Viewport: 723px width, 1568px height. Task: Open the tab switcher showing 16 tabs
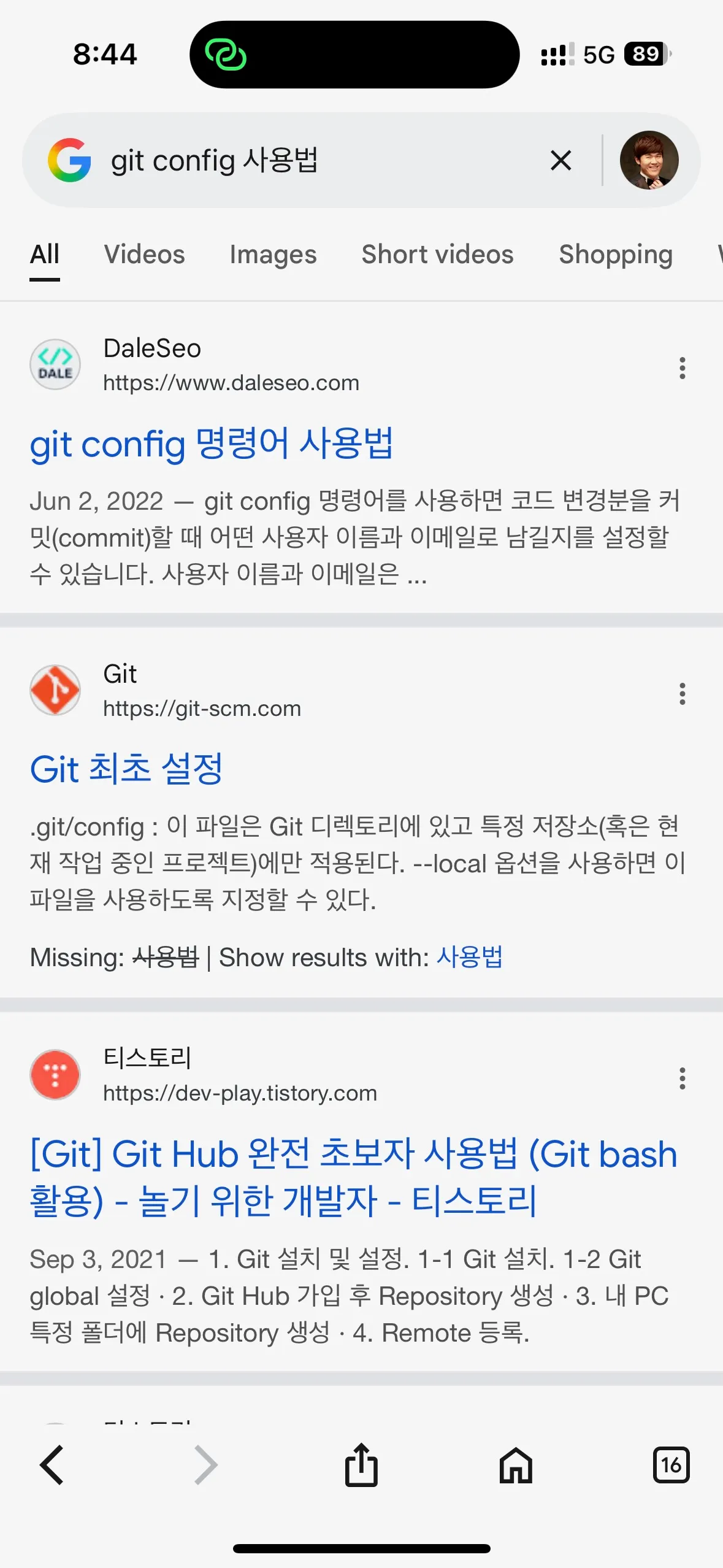(x=671, y=1466)
